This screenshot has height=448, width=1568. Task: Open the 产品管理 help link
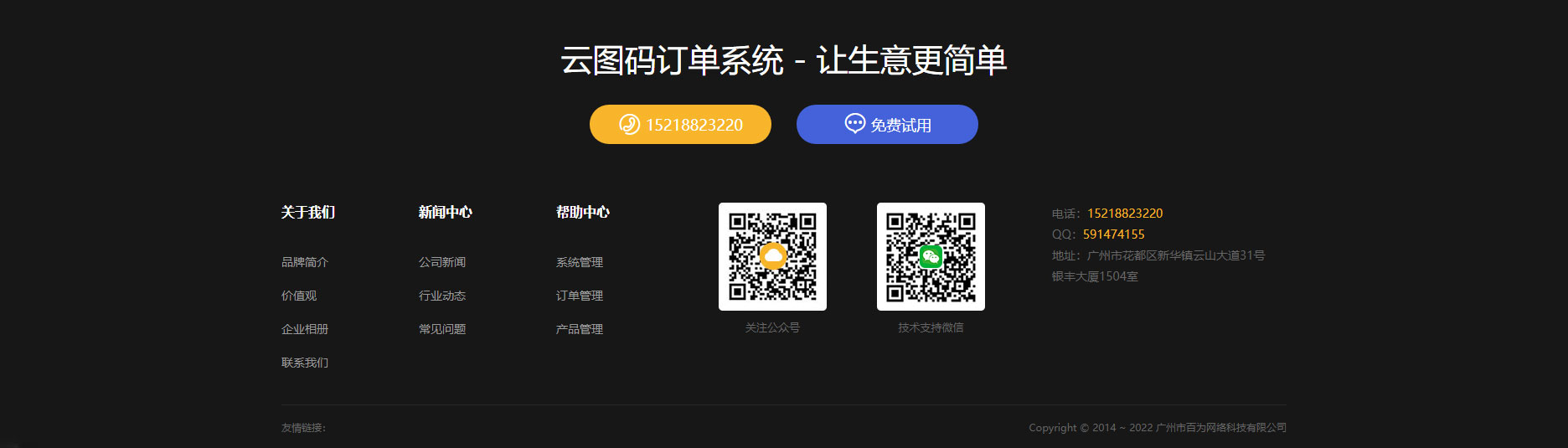pyautogui.click(x=580, y=329)
